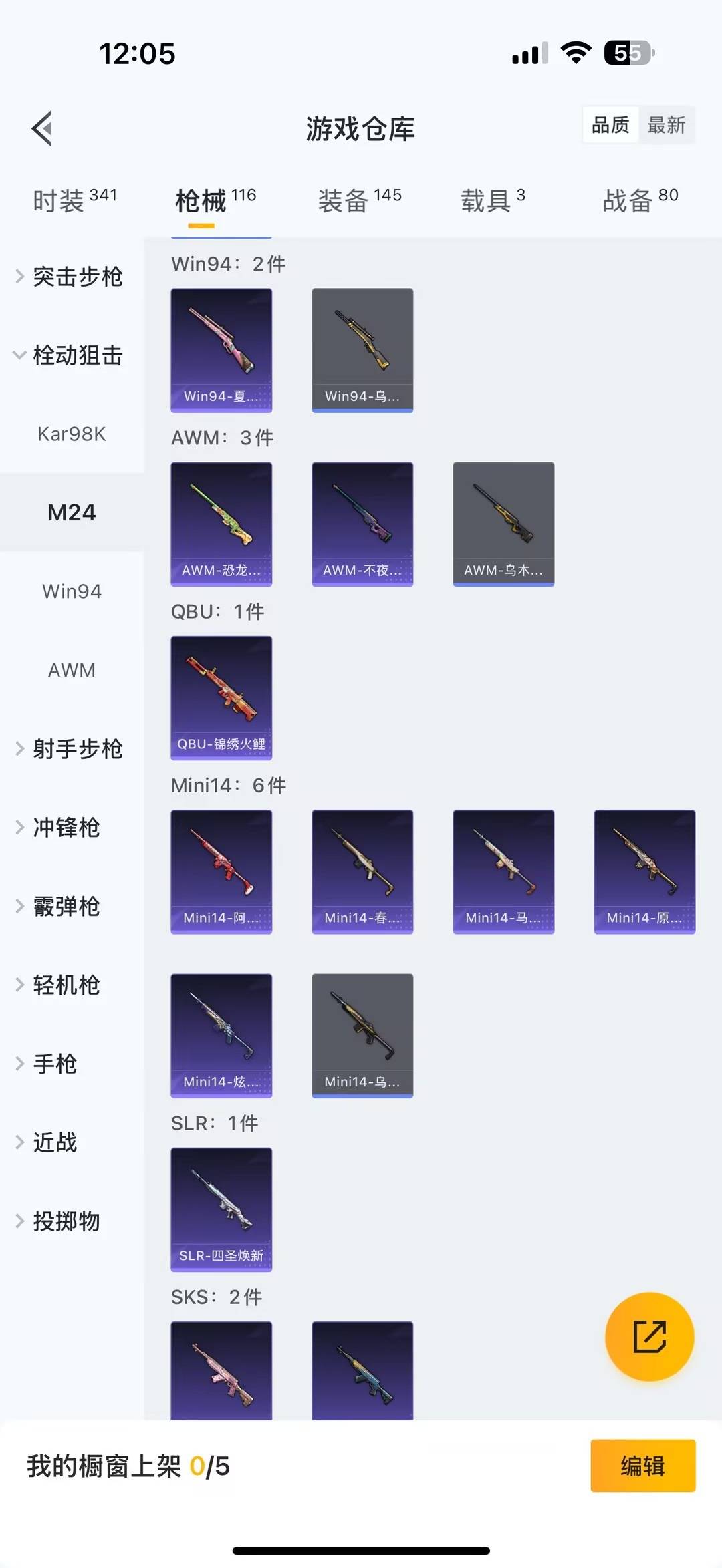The height and width of the screenshot is (1568, 722).
Task: Expand the 射手步枪 marksman rifle category
Action: pos(77,749)
